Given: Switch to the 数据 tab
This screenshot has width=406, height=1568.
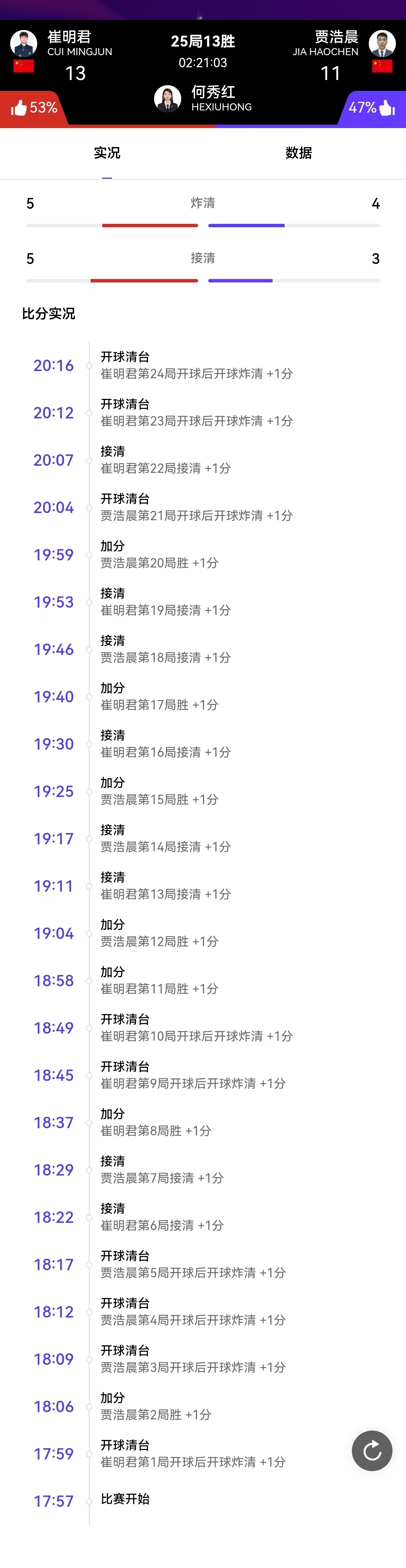Looking at the screenshot, I should pyautogui.click(x=298, y=153).
